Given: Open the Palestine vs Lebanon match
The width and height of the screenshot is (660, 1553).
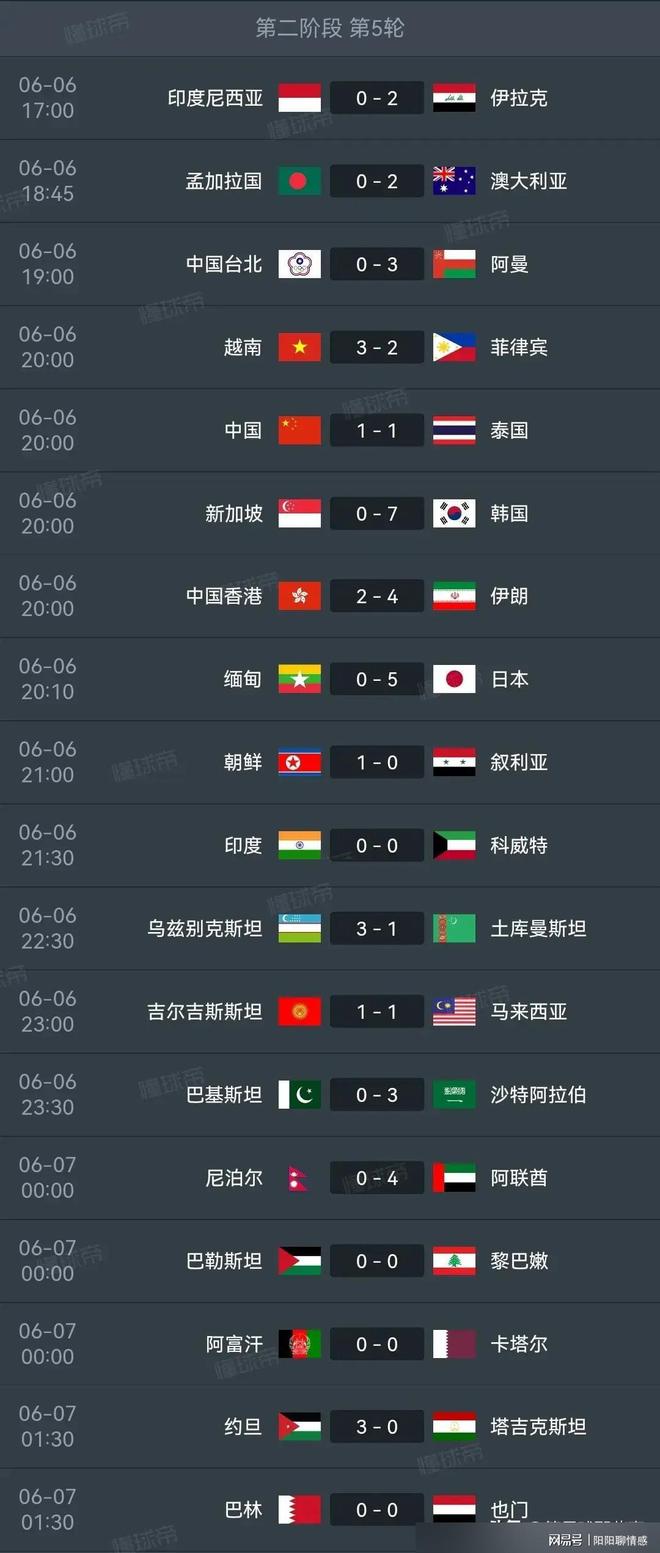Looking at the screenshot, I should pos(377,1260).
